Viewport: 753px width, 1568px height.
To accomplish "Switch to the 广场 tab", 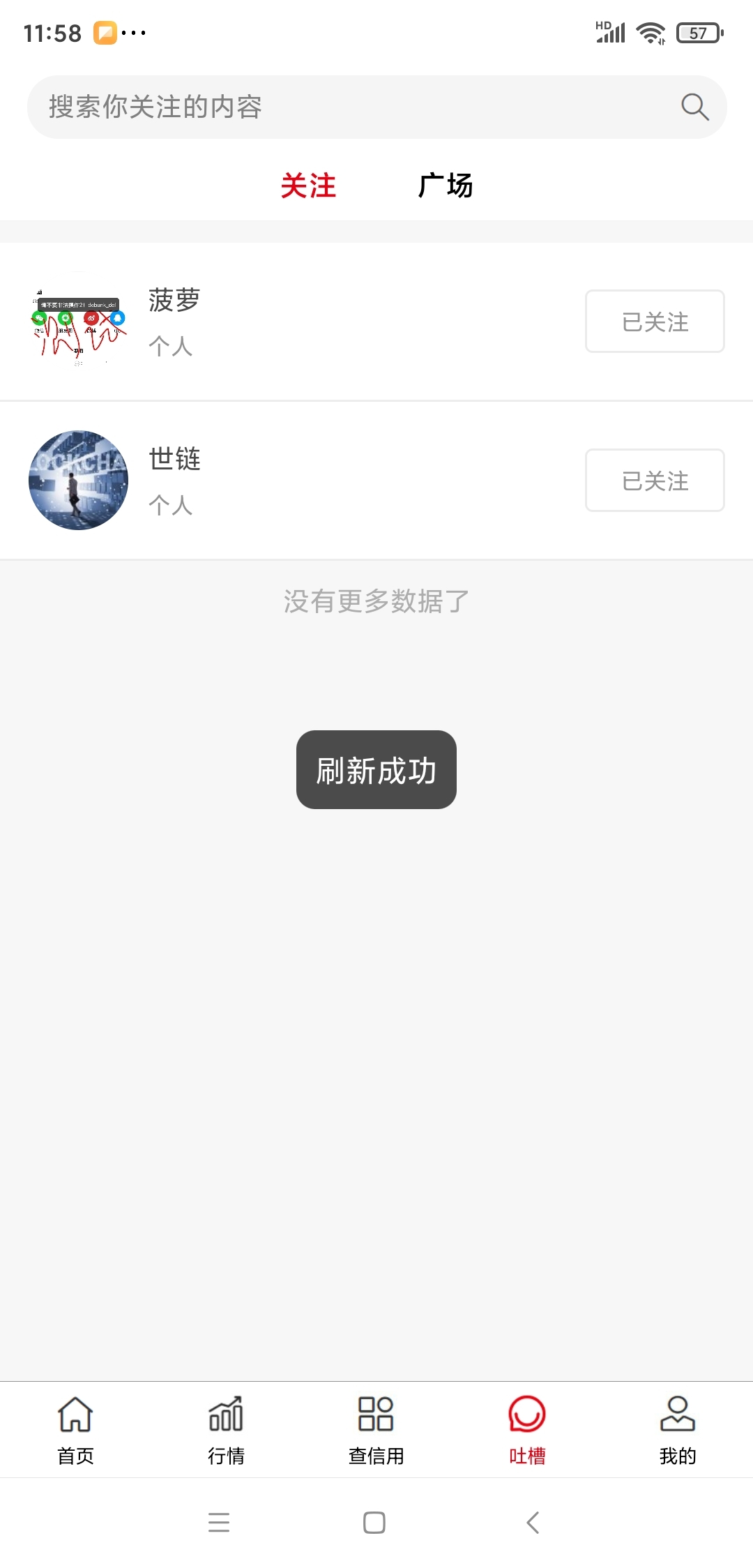I will coord(446,186).
